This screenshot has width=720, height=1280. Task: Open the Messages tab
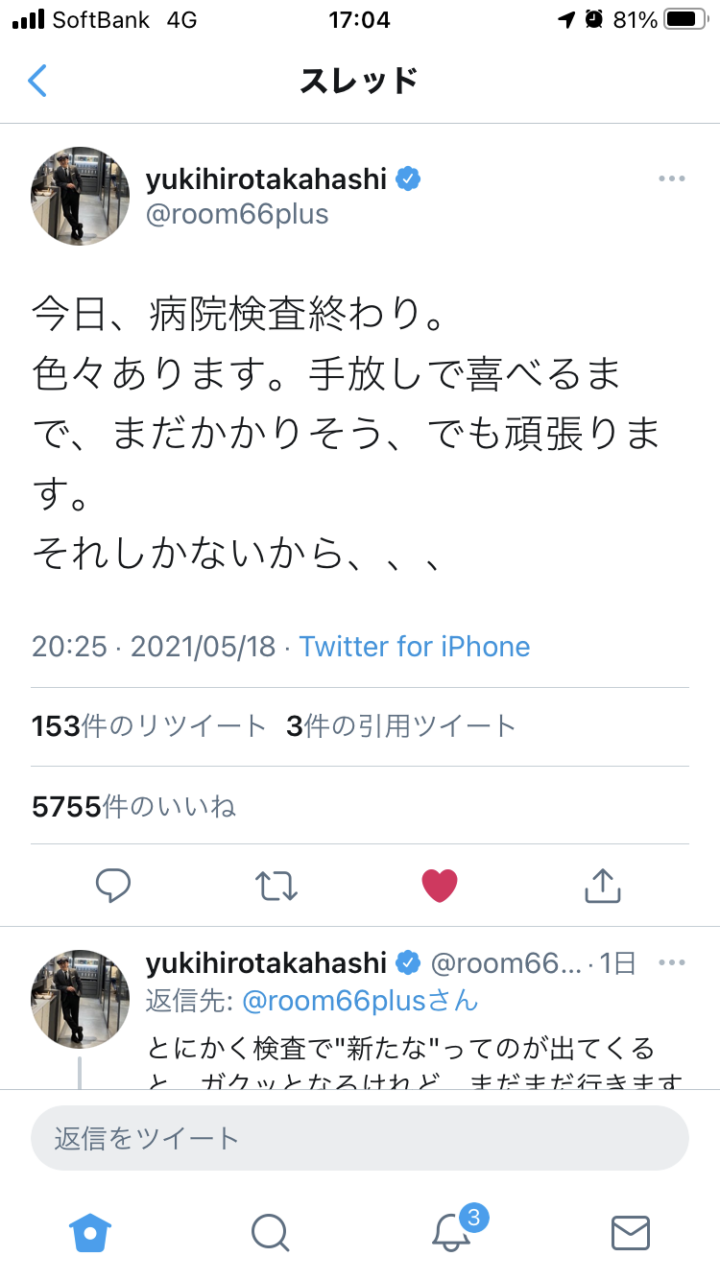[x=630, y=1232]
